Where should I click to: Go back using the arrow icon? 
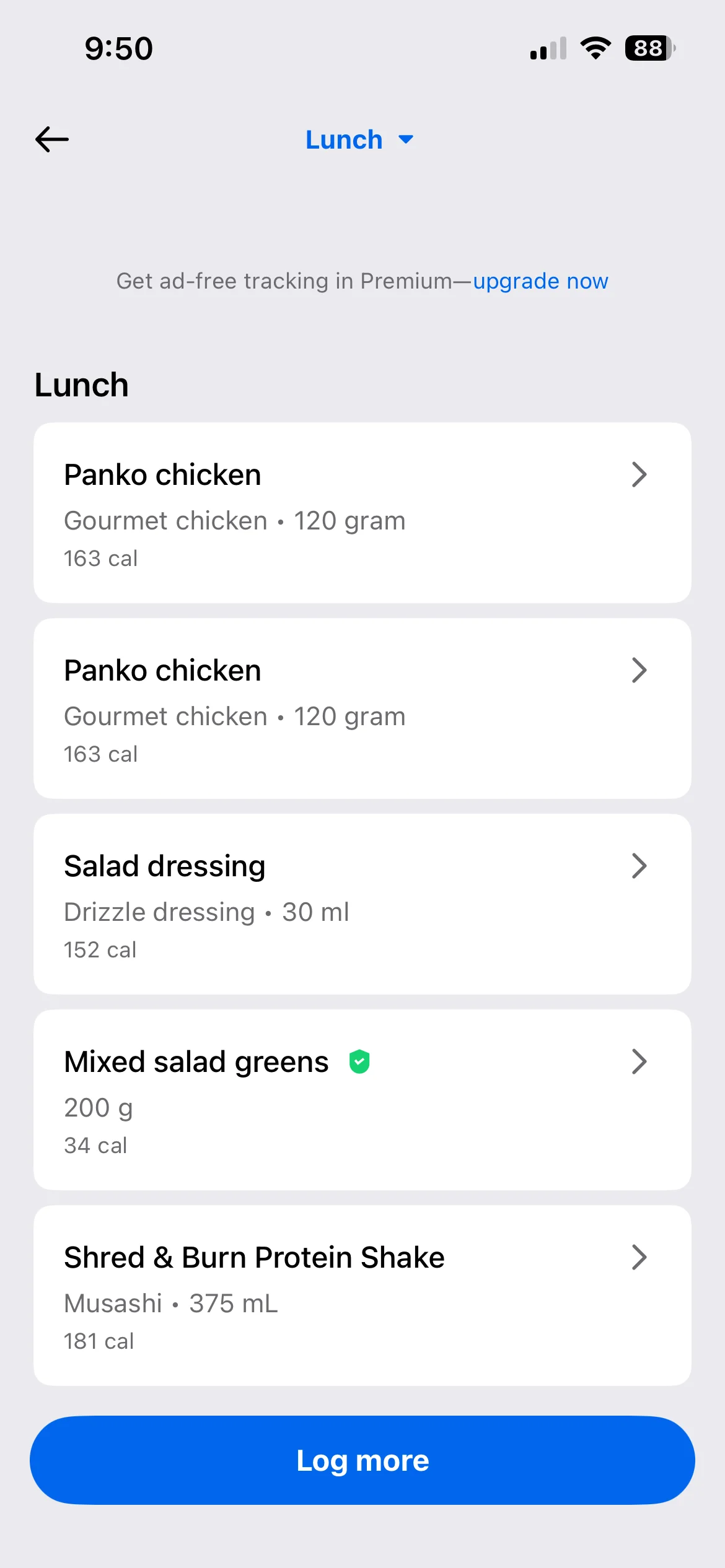[52, 139]
